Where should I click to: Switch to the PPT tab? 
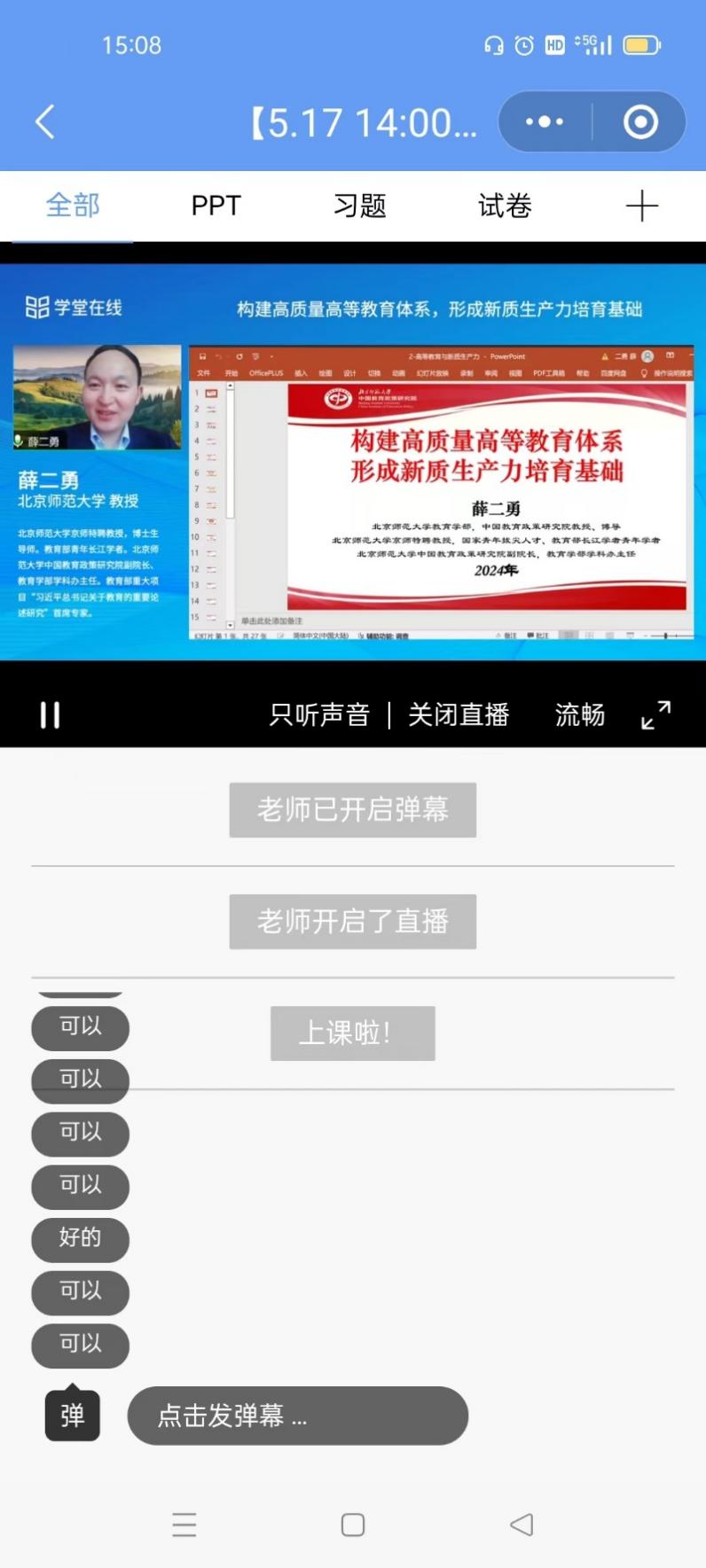(x=216, y=206)
